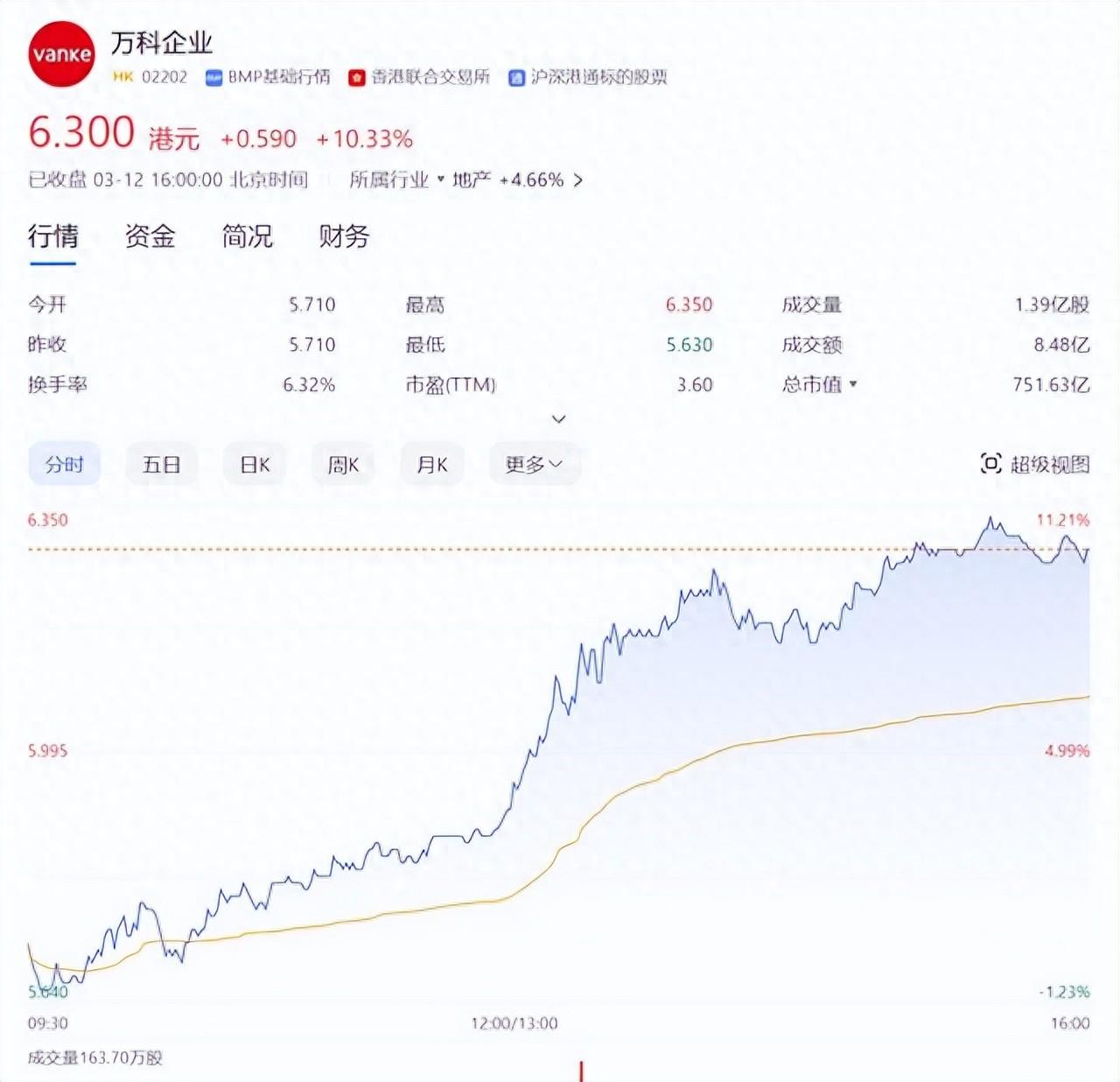Open the 简况 tab
Viewport: 1120px width, 1082px height.
click(x=247, y=236)
